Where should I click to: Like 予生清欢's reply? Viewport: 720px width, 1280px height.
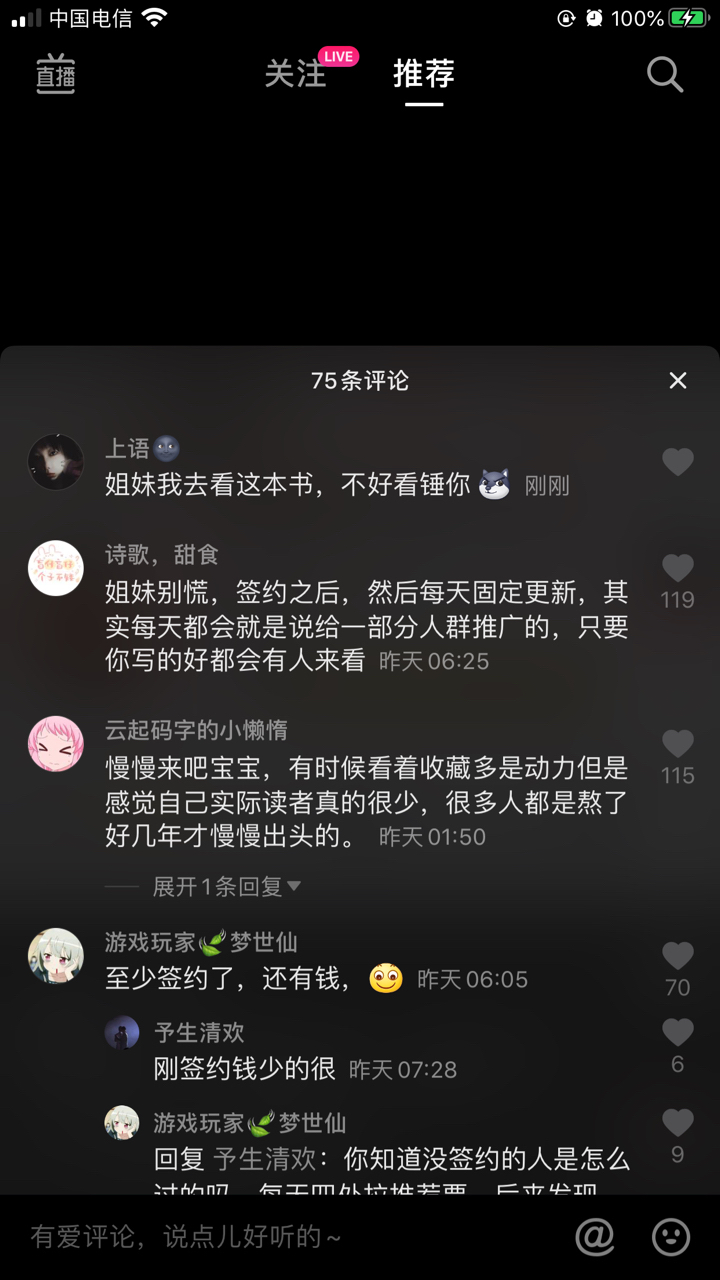(678, 1033)
